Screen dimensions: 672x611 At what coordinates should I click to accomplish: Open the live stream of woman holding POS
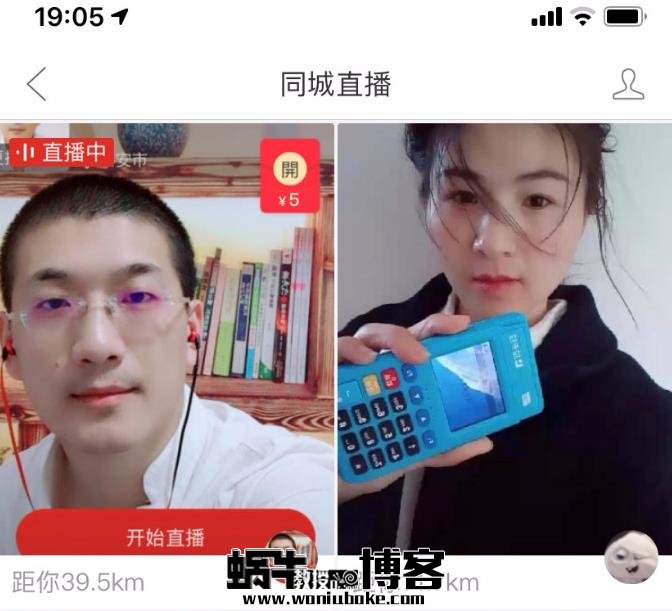tap(503, 330)
